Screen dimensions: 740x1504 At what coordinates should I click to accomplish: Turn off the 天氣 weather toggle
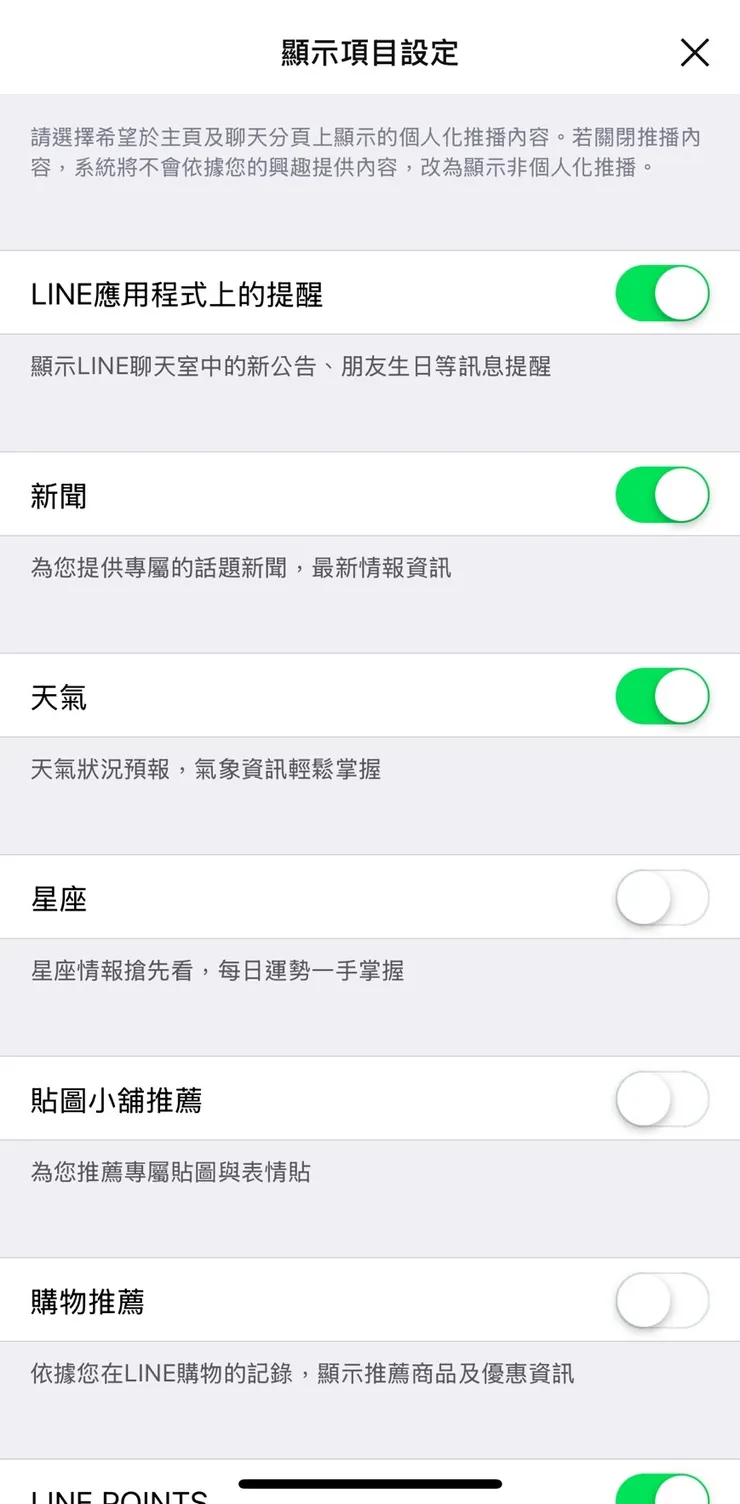pos(663,696)
